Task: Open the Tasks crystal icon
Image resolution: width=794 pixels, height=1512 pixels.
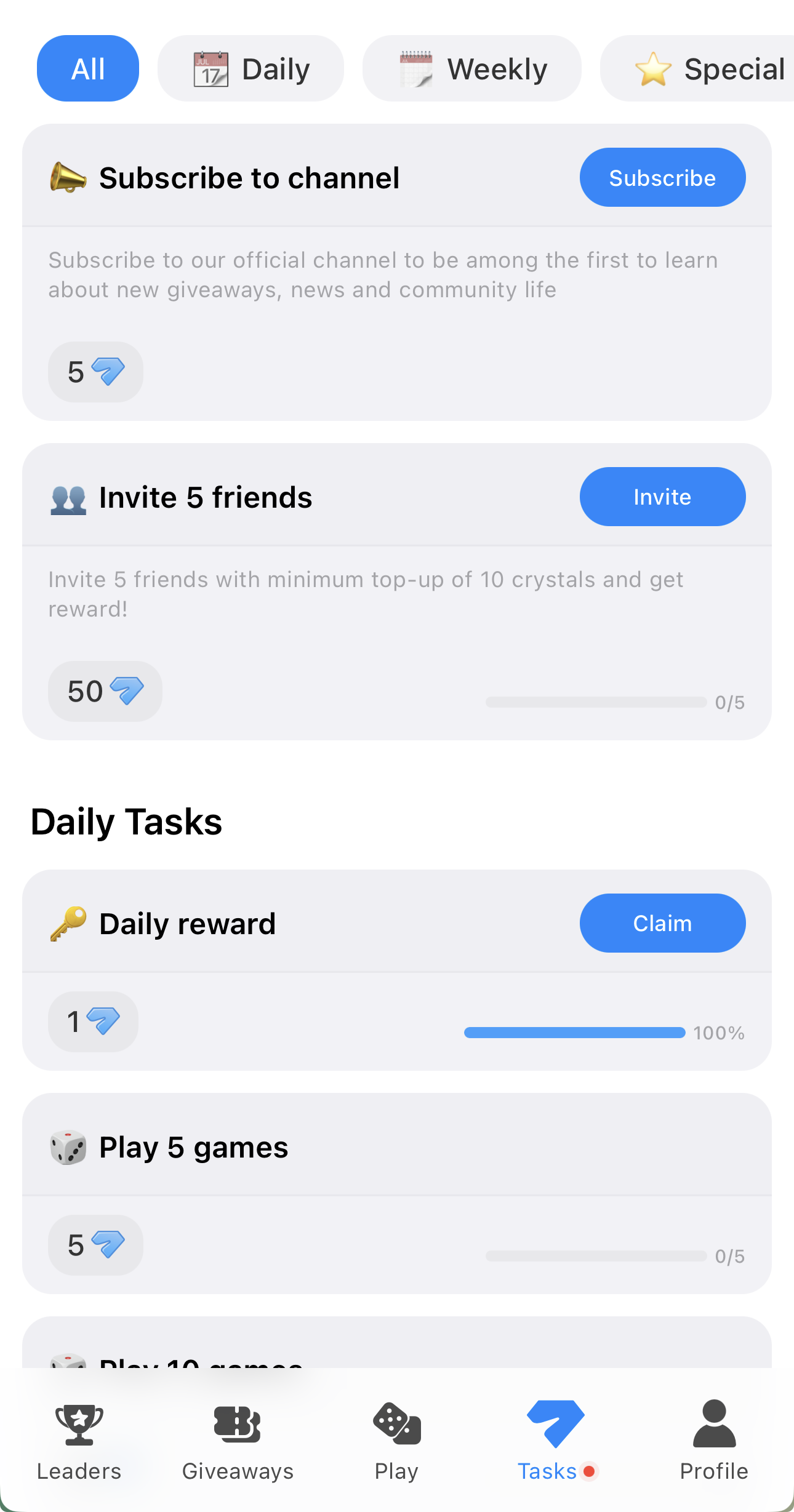Action: coord(555,1422)
